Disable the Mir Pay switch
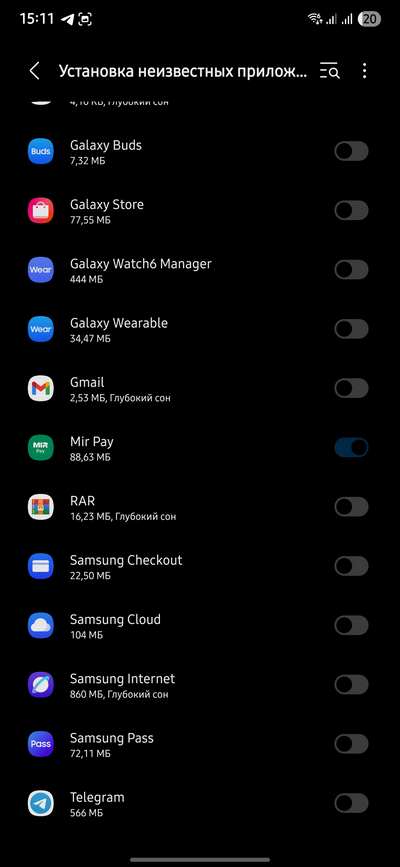400x867 pixels. pos(351,447)
